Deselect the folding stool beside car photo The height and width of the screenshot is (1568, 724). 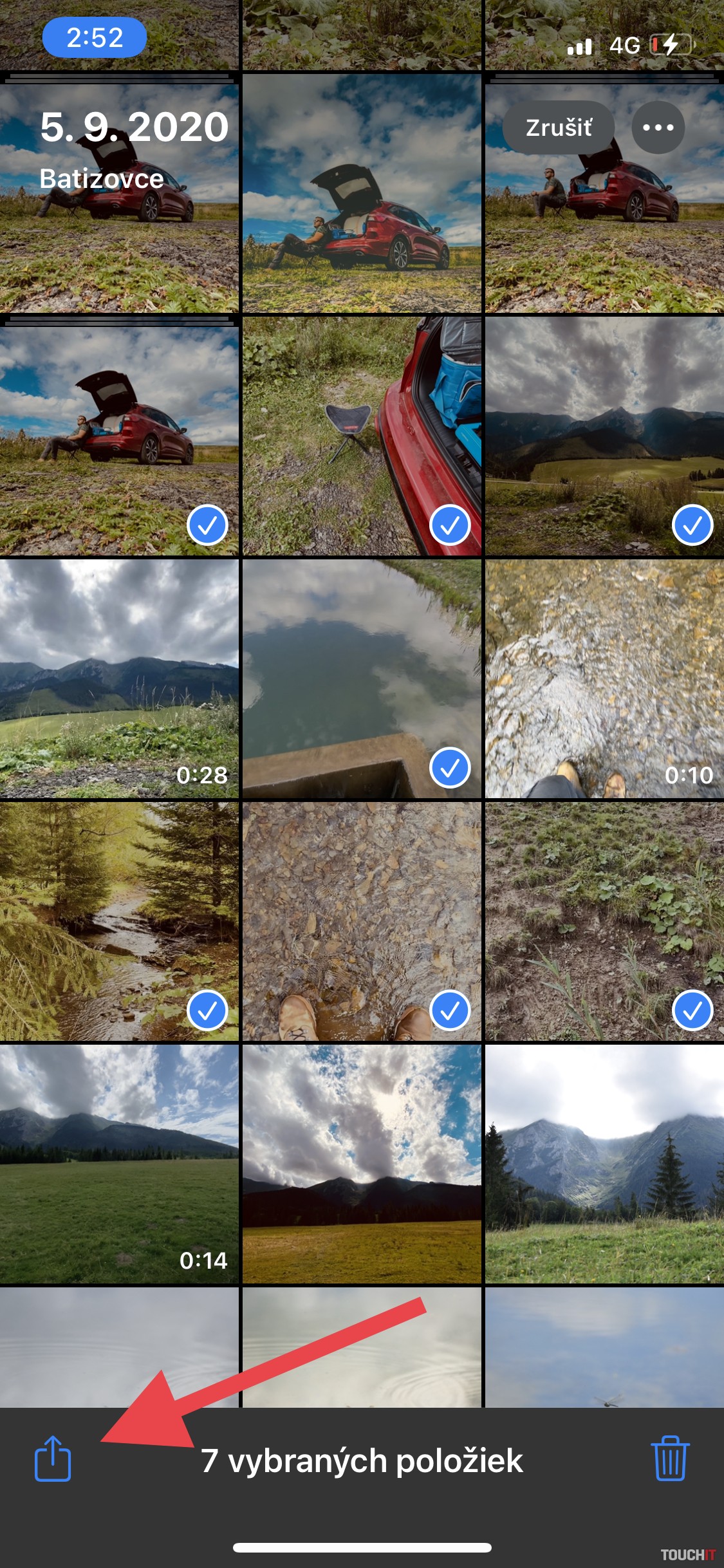tap(362, 436)
